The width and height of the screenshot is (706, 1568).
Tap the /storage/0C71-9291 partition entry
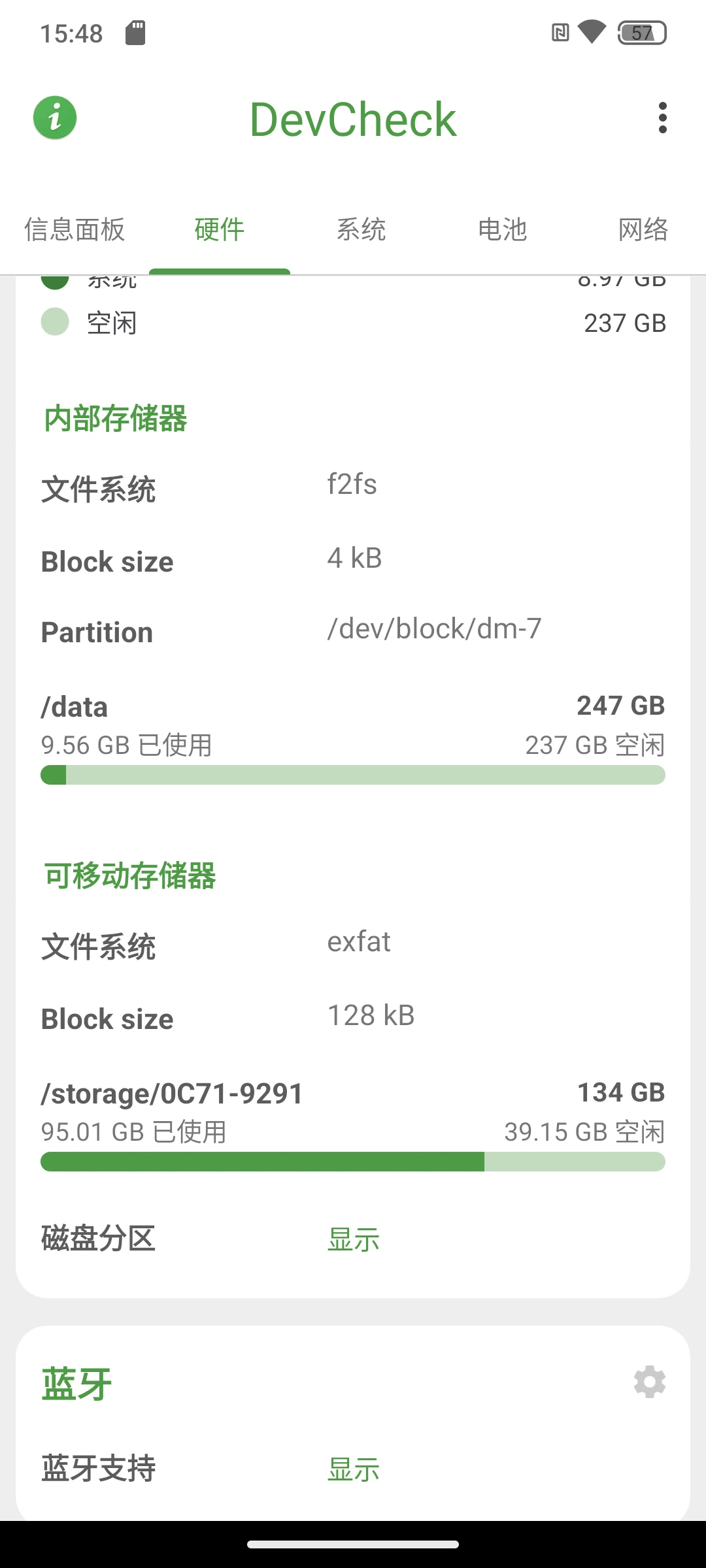click(171, 1092)
